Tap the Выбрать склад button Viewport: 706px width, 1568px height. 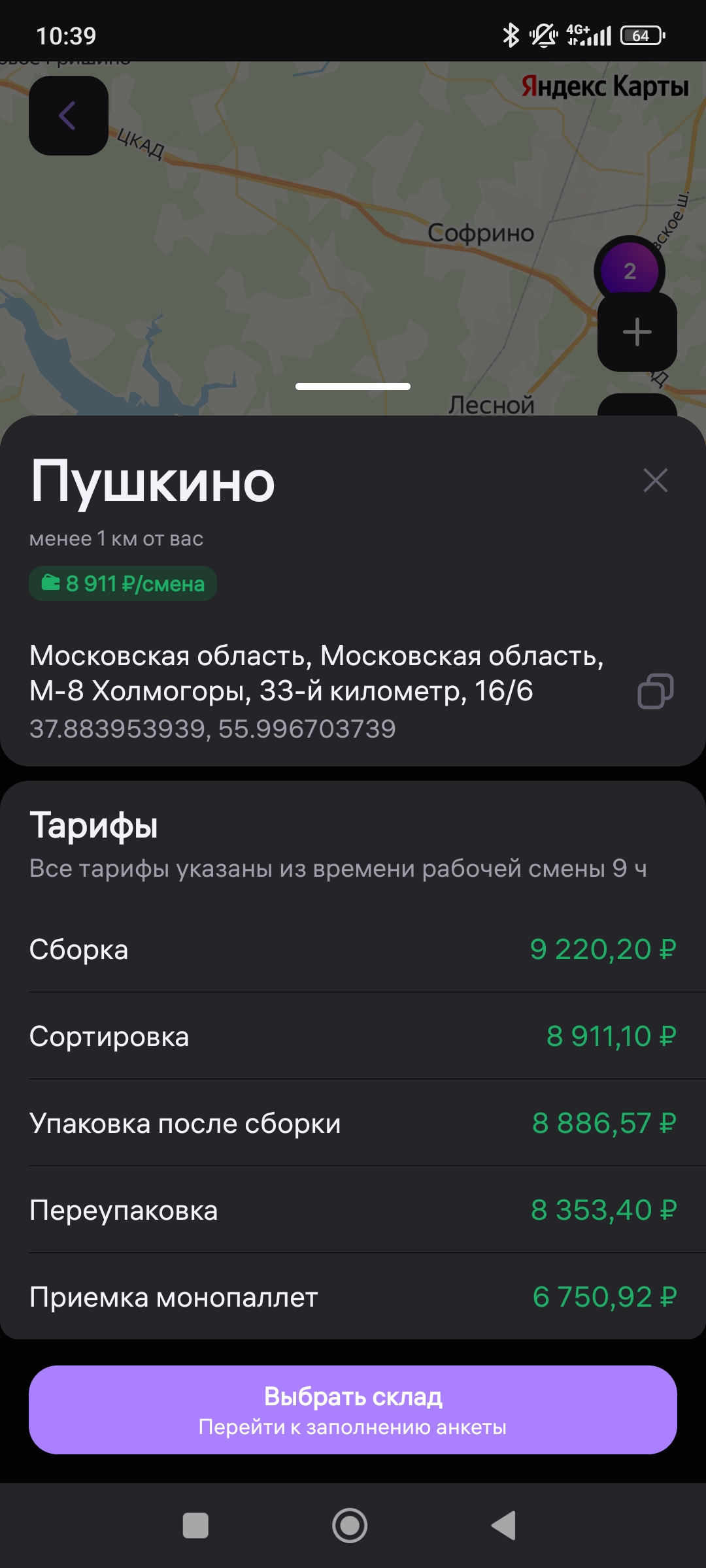pyautogui.click(x=353, y=1409)
